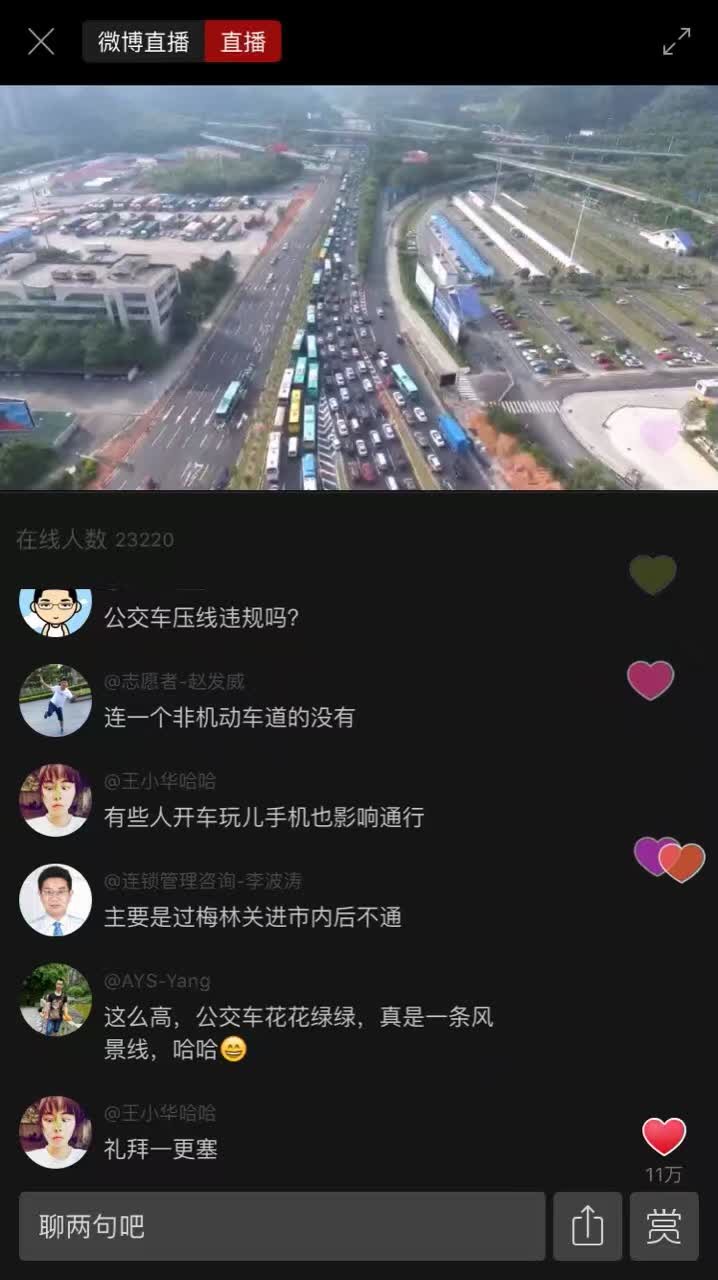The height and width of the screenshot is (1280, 718).
Task: Open AYS-Yang's profile picture
Action: pos(56,1000)
